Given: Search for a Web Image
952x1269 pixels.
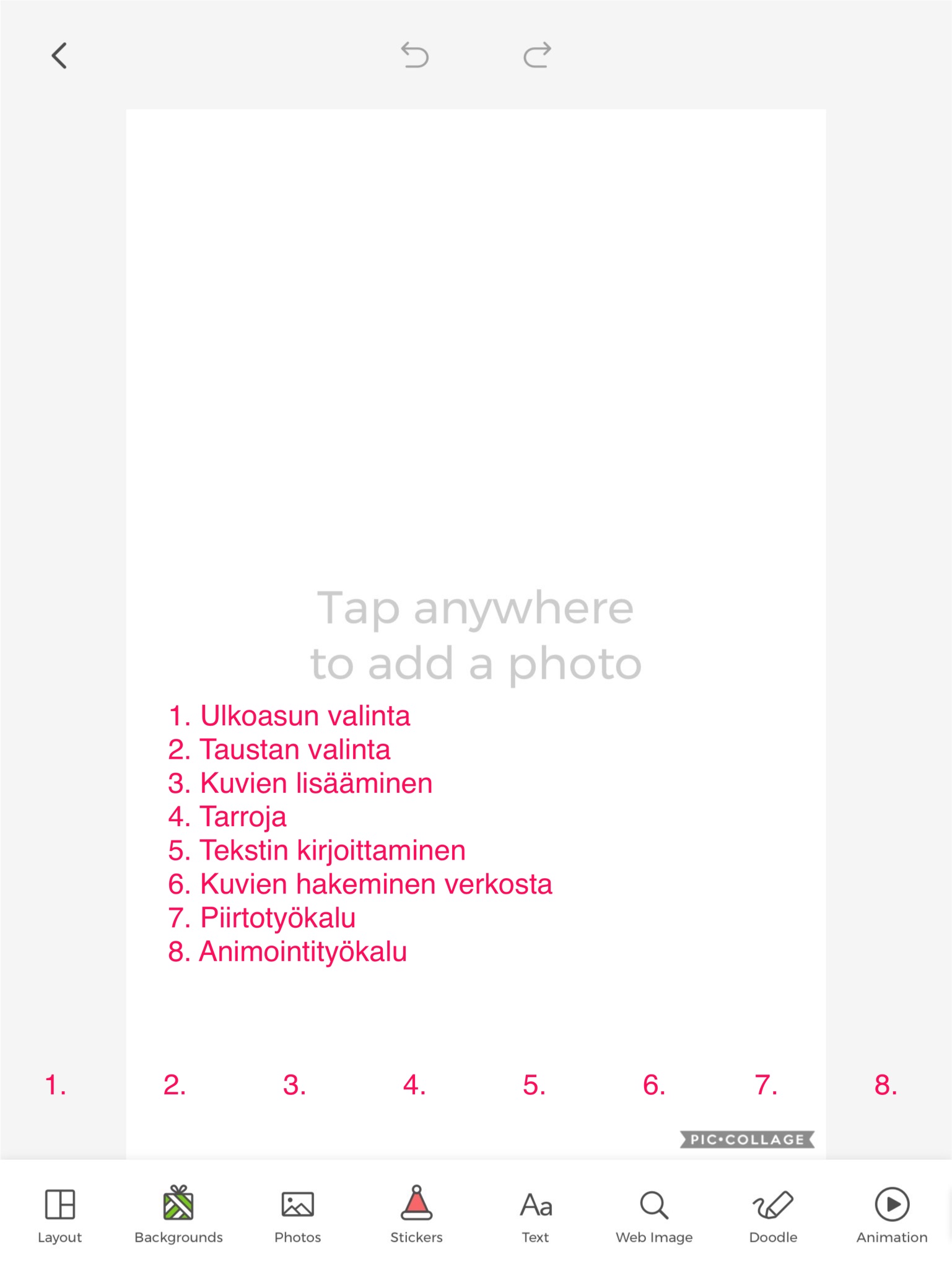Looking at the screenshot, I should tap(654, 1214).
